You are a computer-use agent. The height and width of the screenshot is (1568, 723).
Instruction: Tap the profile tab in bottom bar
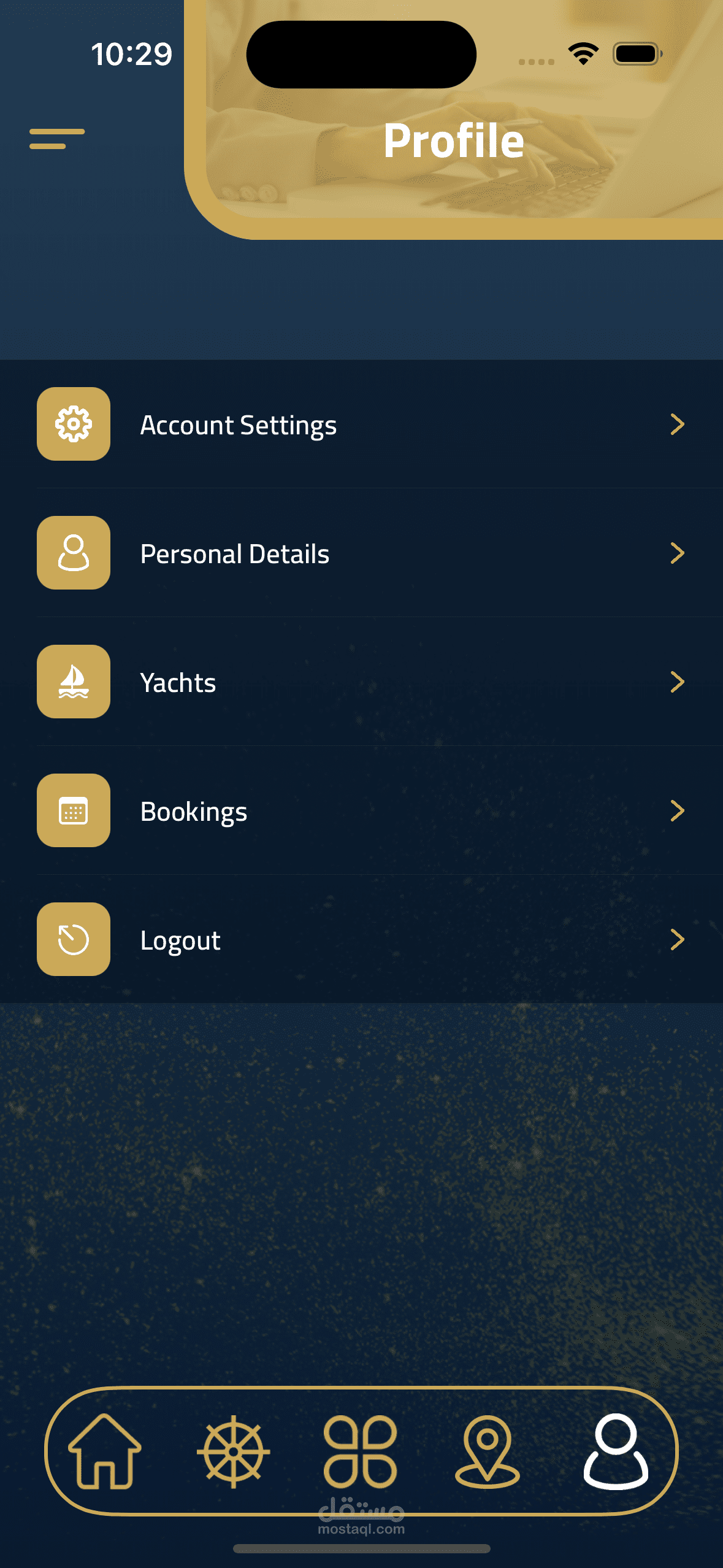point(616,1451)
